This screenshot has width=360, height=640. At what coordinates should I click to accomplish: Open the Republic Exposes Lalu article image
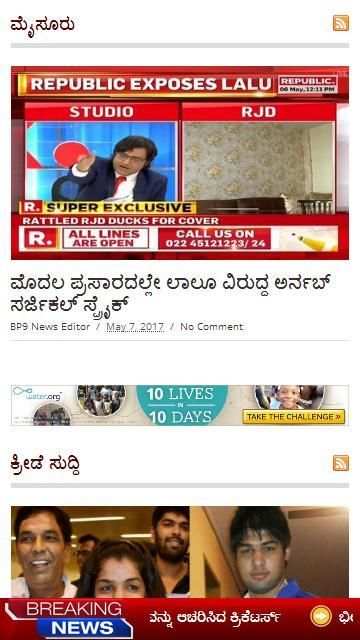[180, 162]
